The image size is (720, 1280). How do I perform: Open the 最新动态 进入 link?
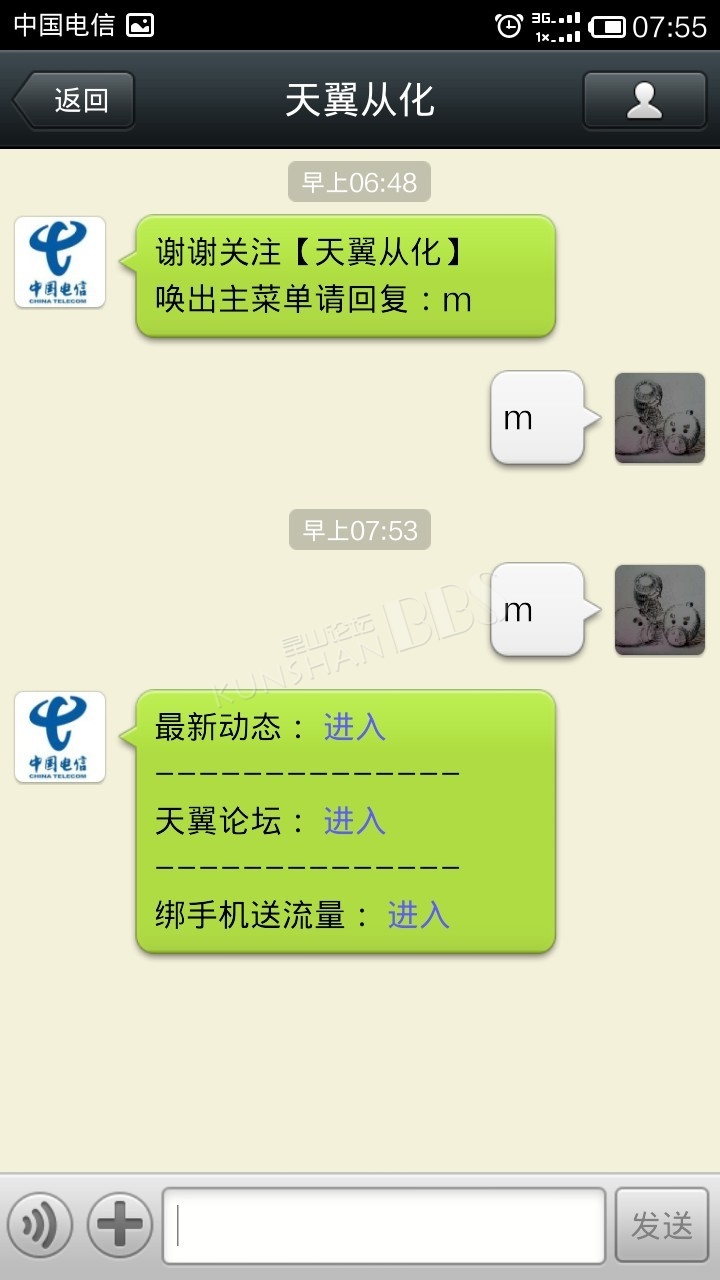click(354, 727)
